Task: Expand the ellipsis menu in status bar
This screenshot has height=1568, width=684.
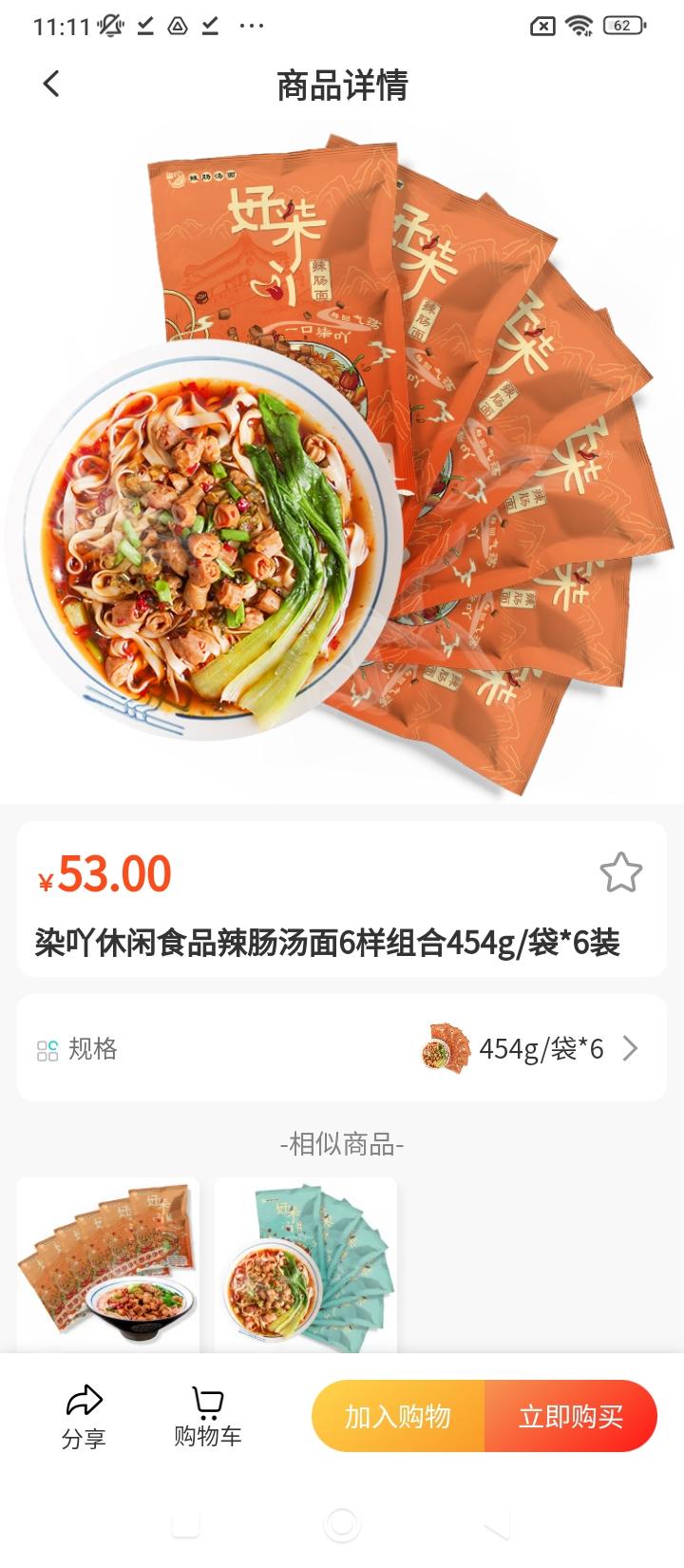Action: pos(251,26)
